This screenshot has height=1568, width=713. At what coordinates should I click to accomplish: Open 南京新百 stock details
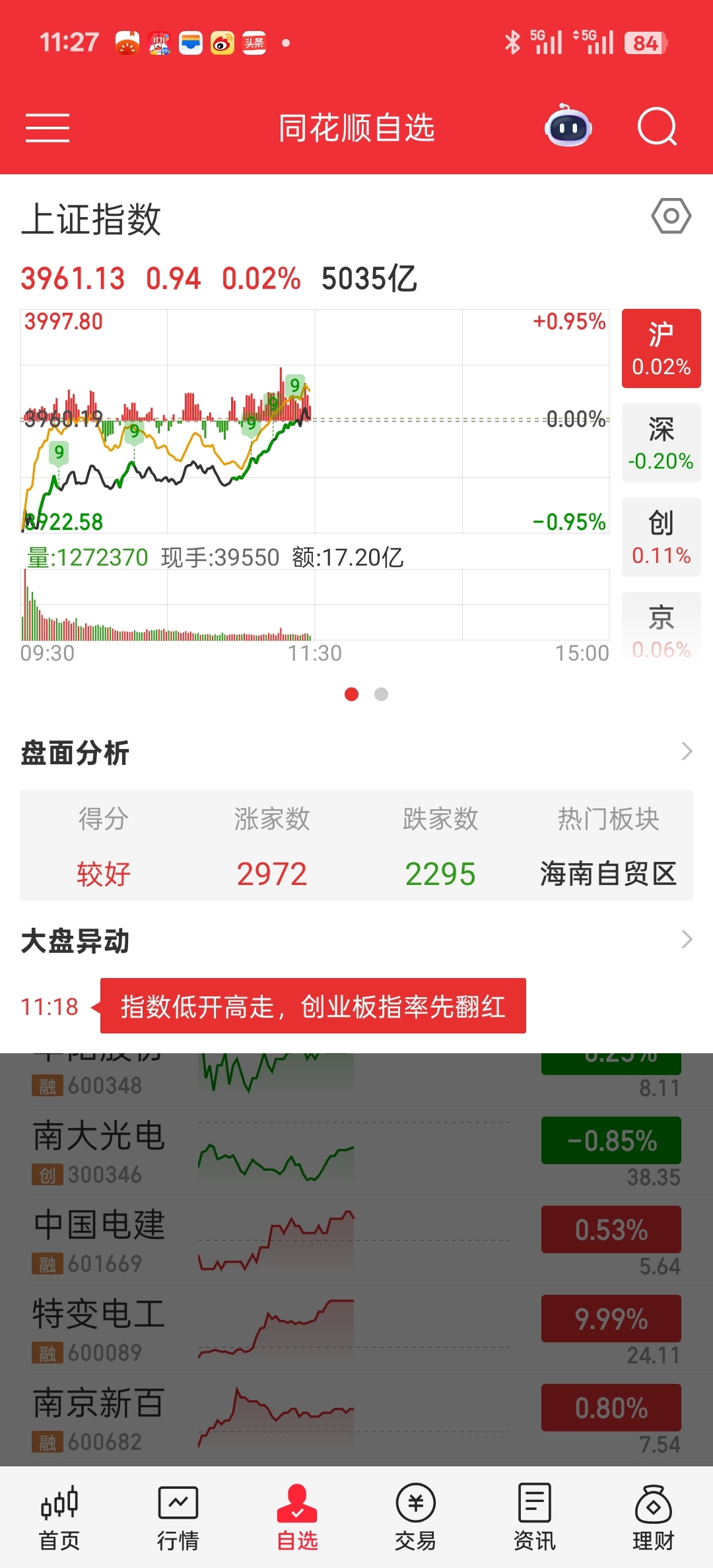pyautogui.click(x=99, y=1418)
